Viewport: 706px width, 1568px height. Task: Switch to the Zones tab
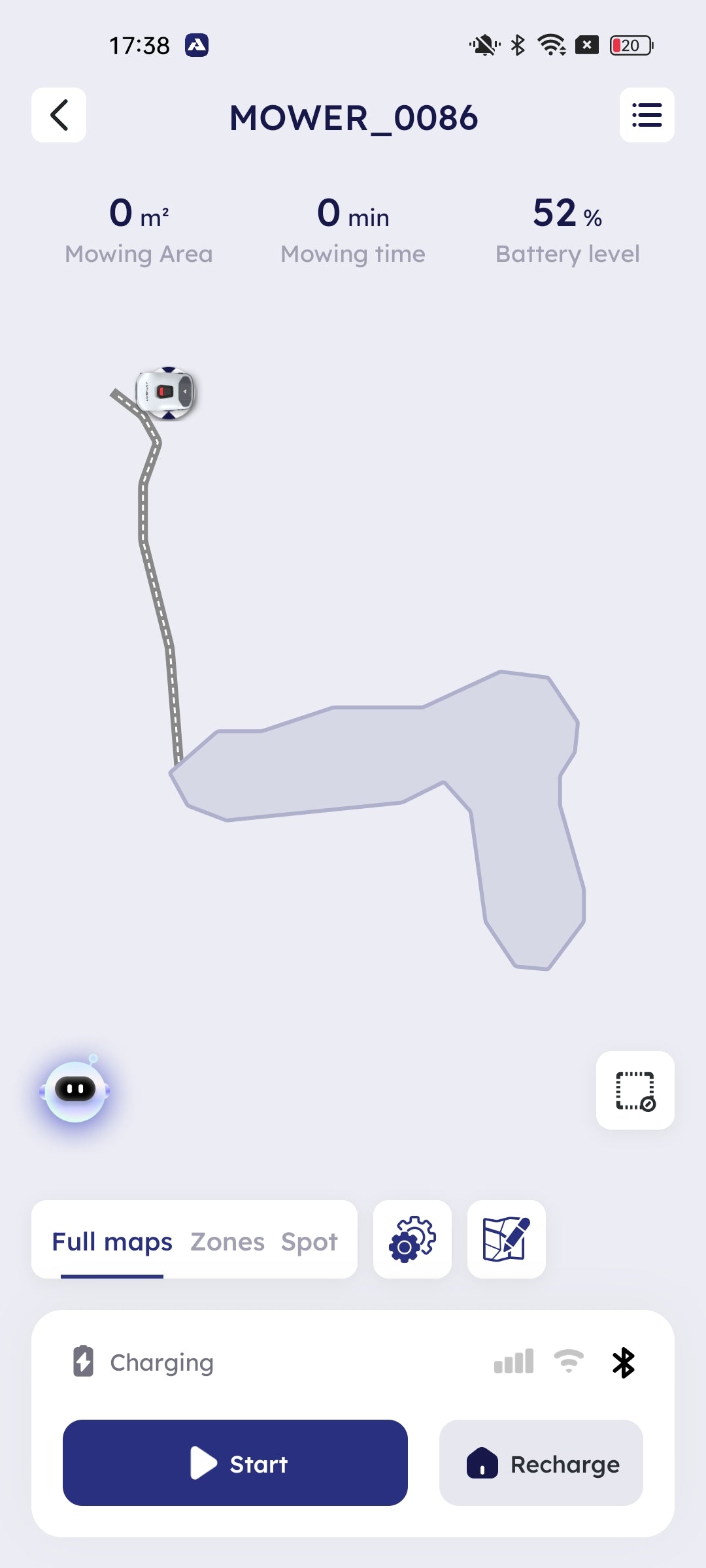[x=227, y=1241]
